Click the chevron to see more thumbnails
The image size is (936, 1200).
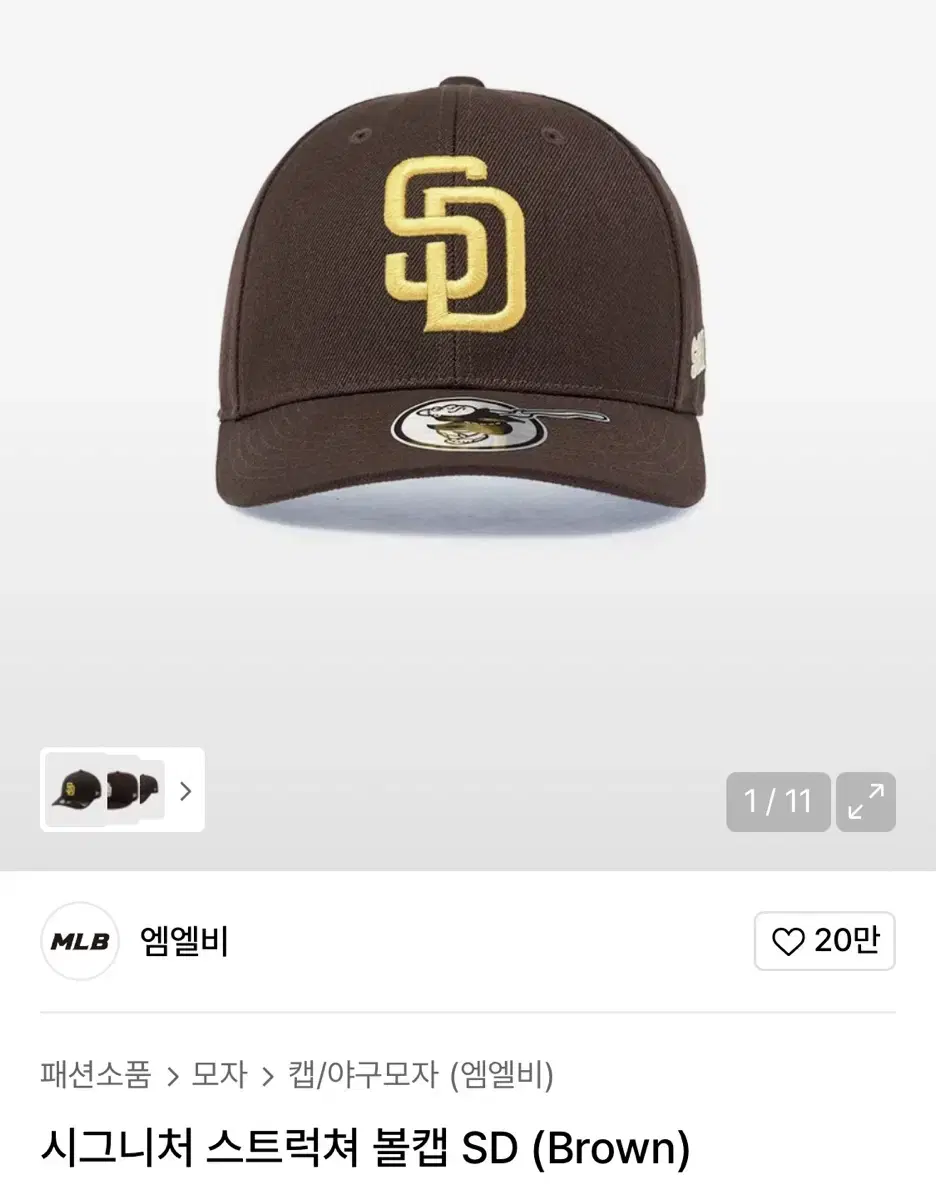click(x=184, y=791)
